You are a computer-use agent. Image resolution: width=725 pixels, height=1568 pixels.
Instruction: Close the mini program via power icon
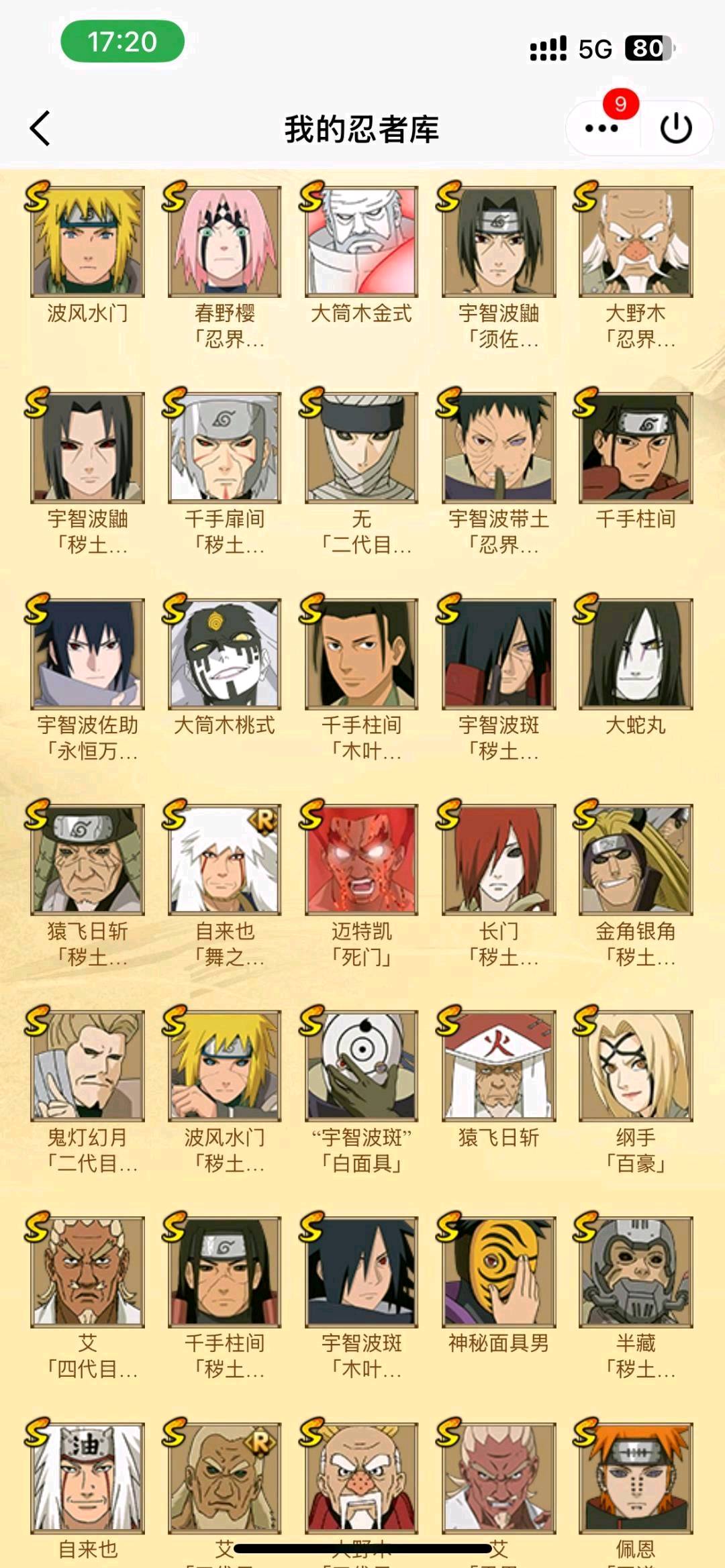tap(675, 128)
